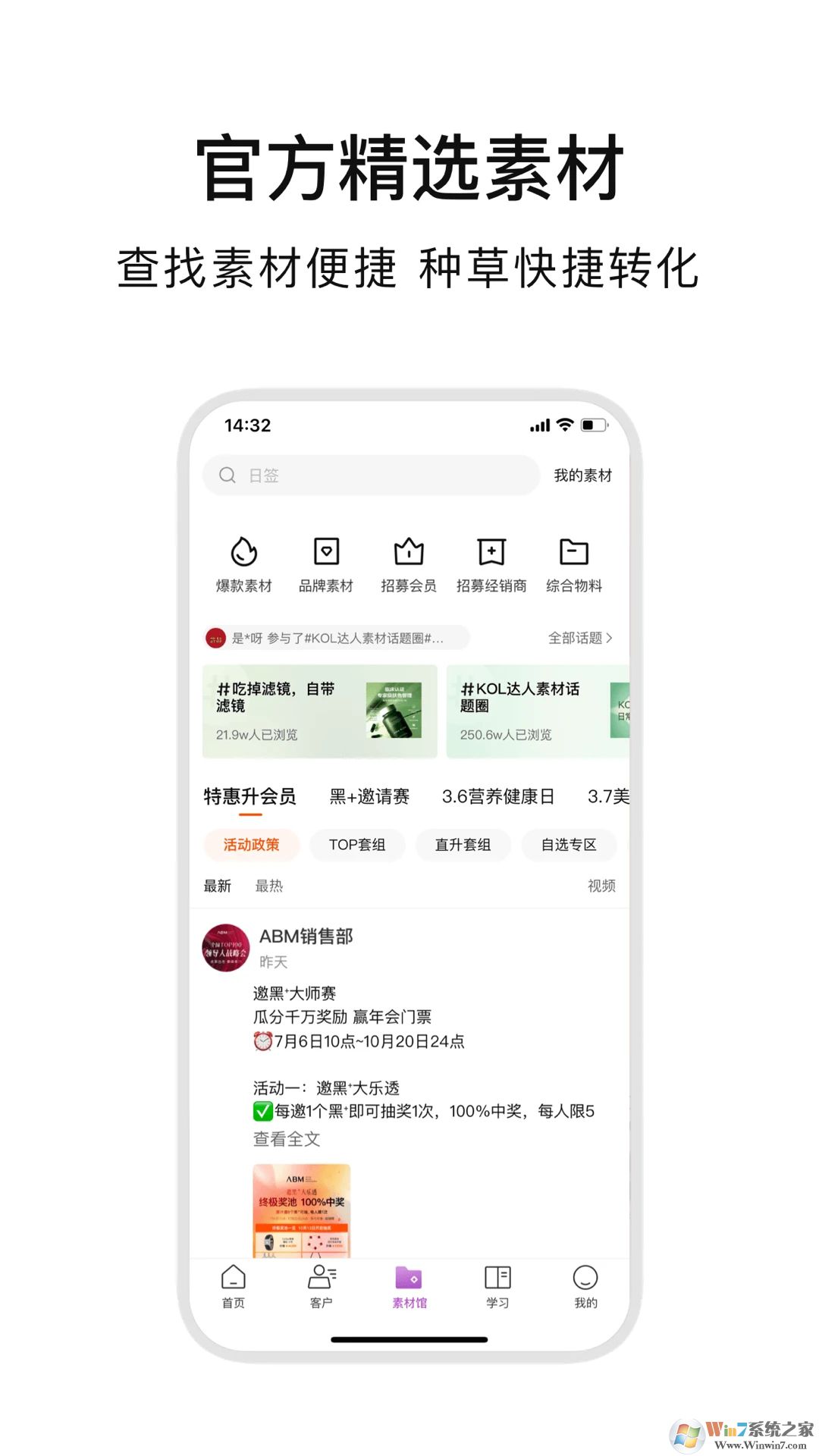Open the 爆款素材 section
Viewport: 819px width, 1456px height.
tap(242, 565)
